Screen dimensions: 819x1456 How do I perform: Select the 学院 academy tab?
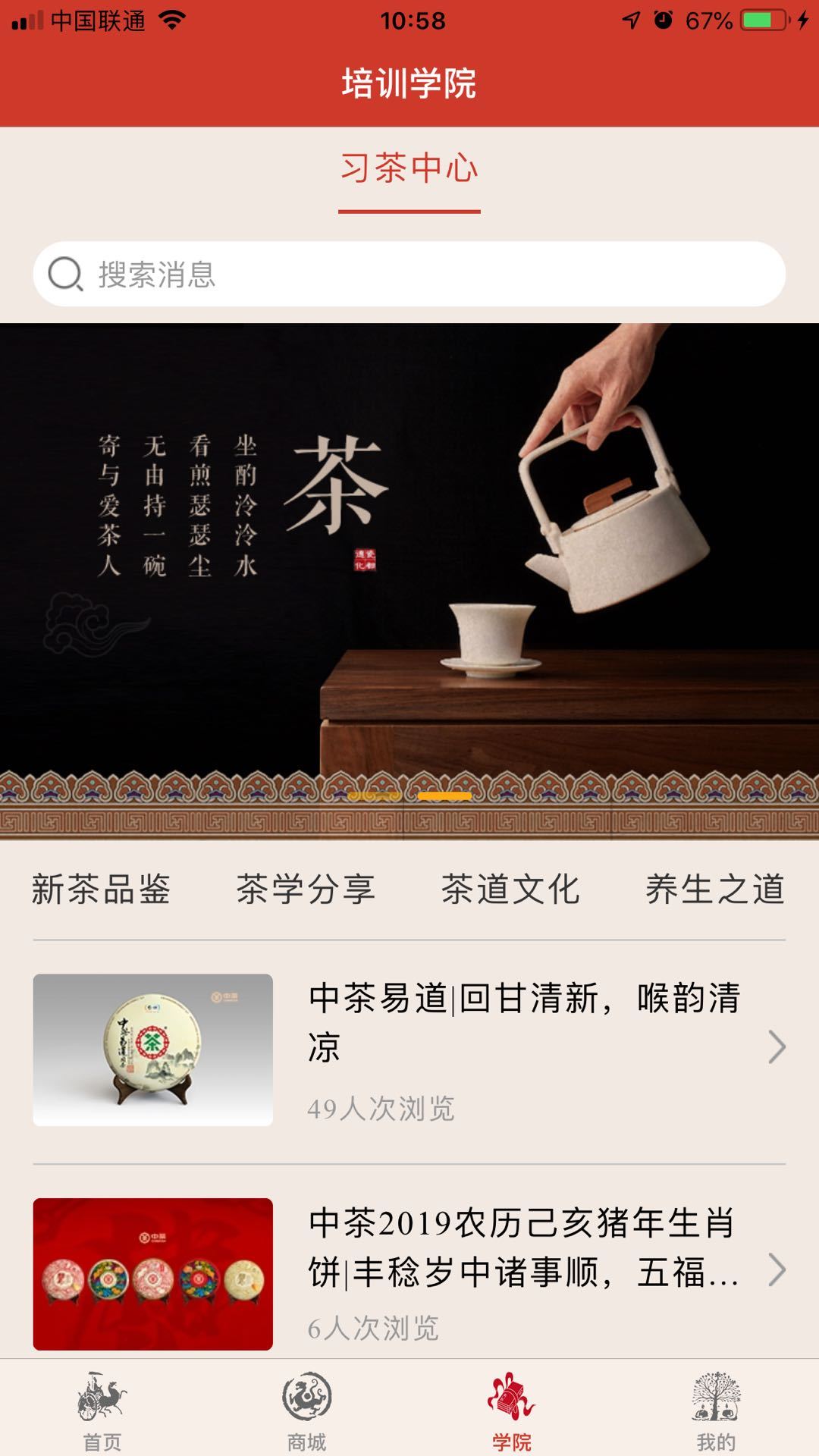[511, 1410]
